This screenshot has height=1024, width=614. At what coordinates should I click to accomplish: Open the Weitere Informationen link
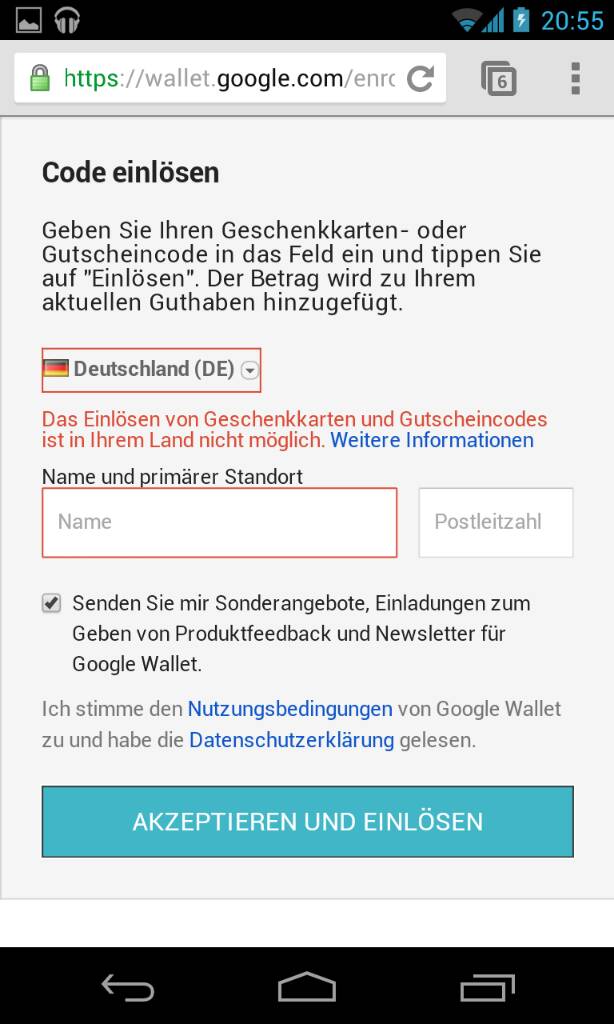point(432,440)
